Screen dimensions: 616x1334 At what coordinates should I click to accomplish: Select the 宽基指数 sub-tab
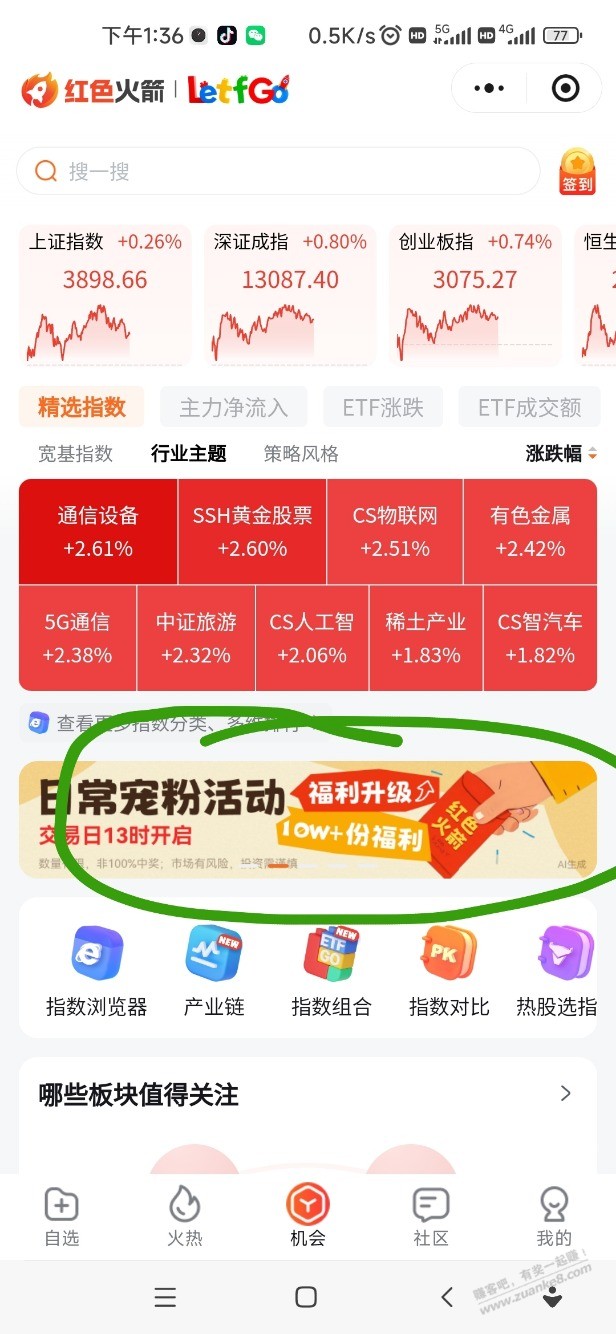coord(75,454)
